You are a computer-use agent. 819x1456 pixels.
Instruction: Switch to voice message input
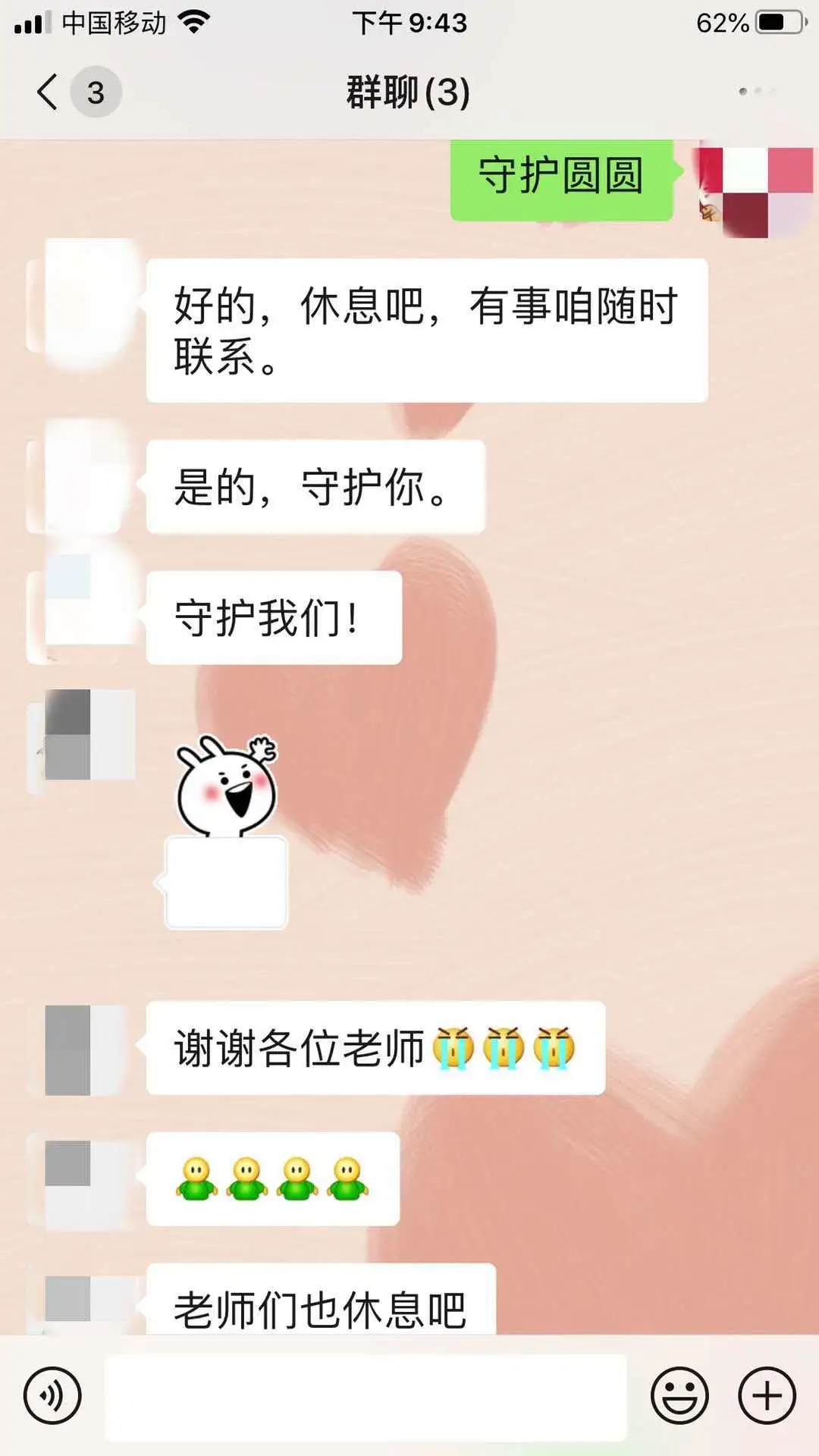coord(52,1395)
